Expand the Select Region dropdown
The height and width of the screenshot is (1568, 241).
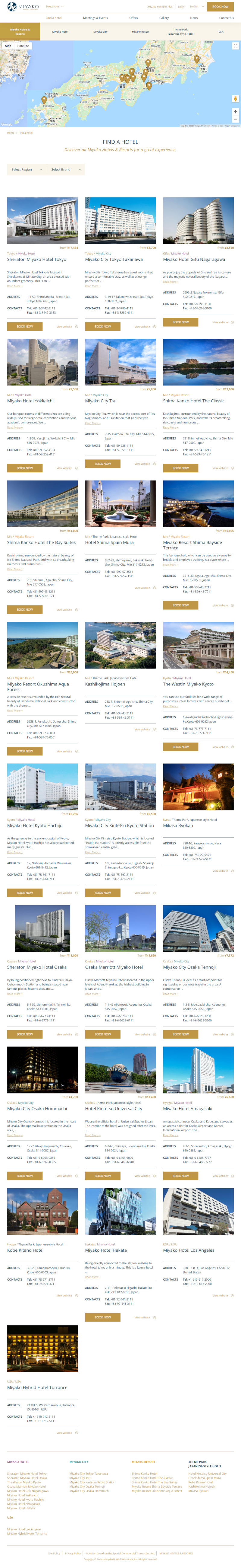(26, 169)
